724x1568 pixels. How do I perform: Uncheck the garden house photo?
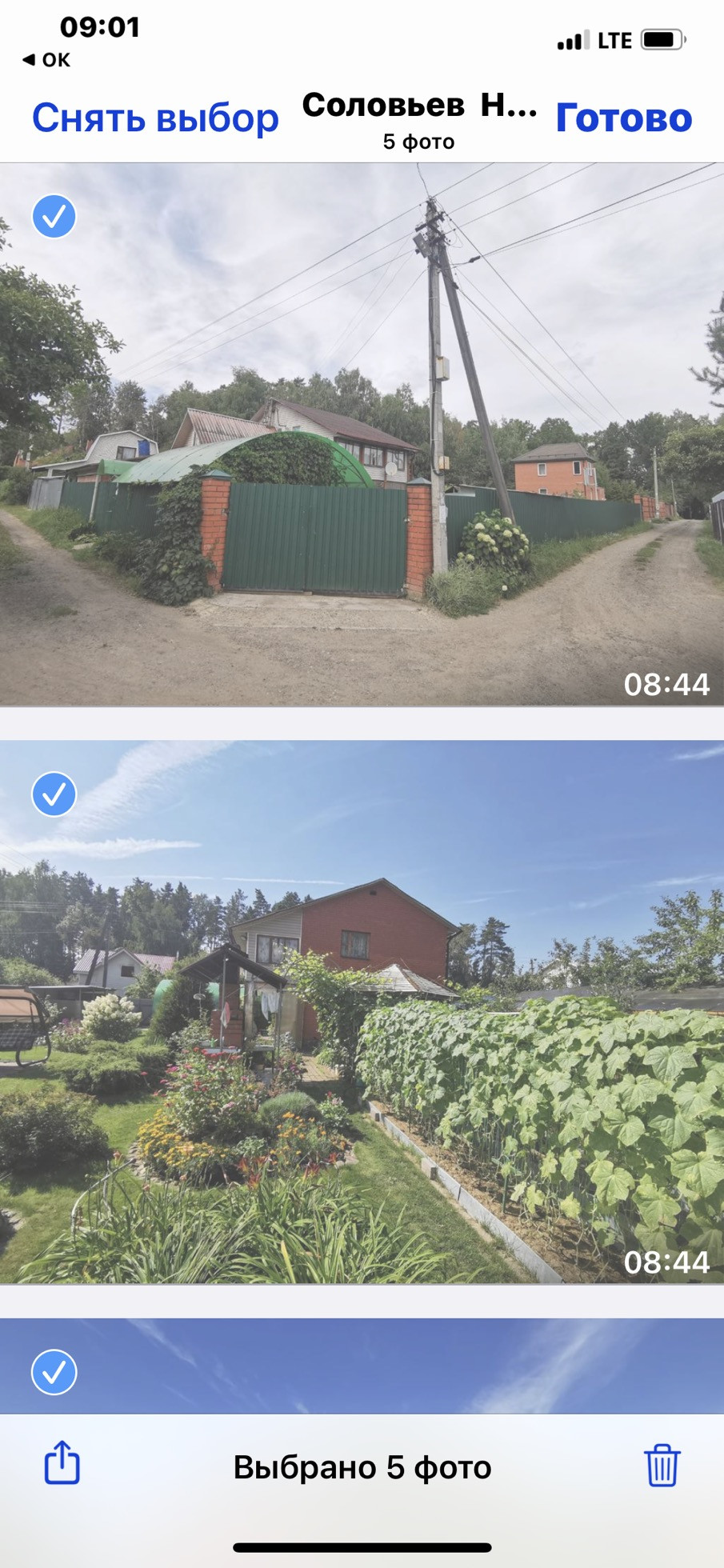54,794
